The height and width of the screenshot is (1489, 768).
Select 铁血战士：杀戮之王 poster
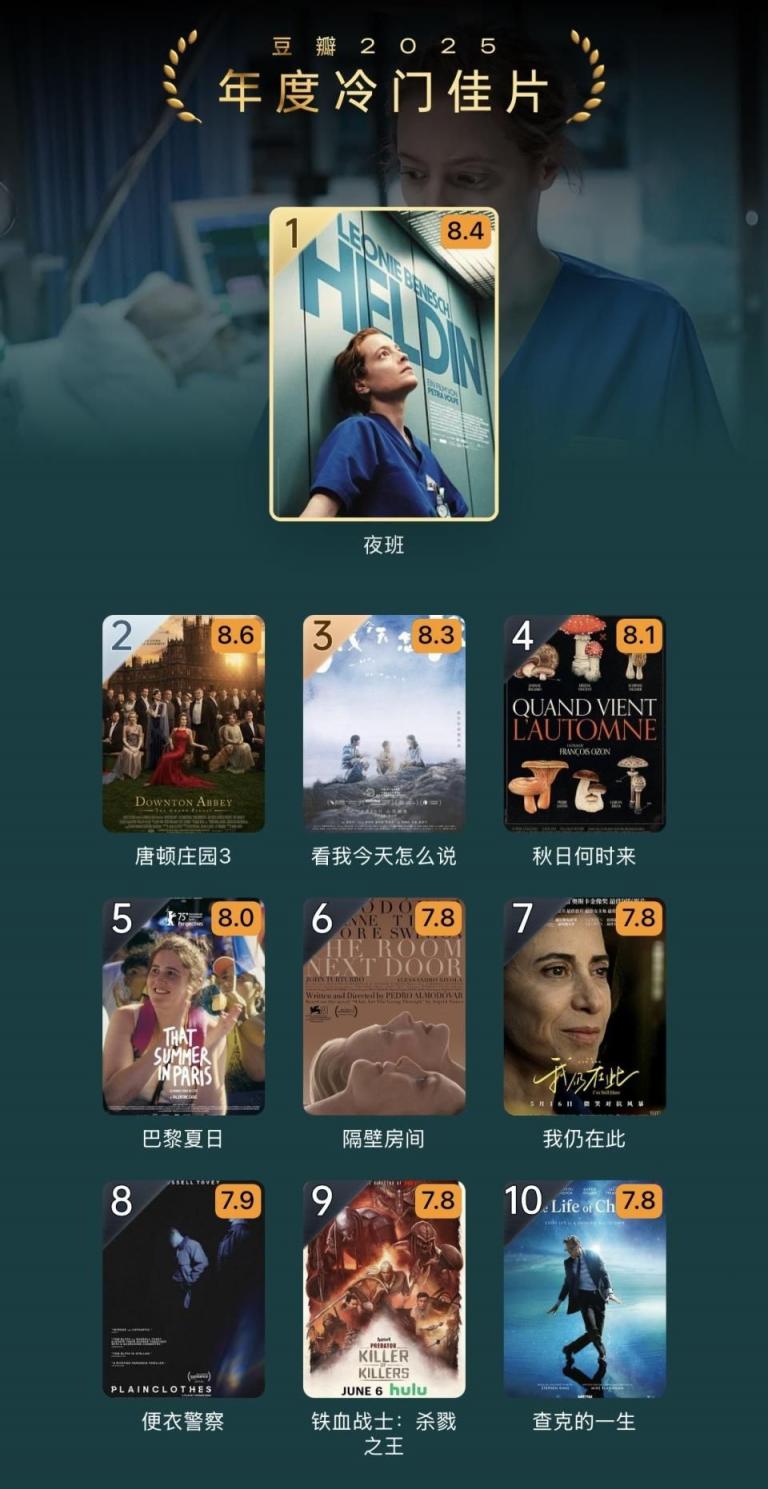pos(384,1289)
